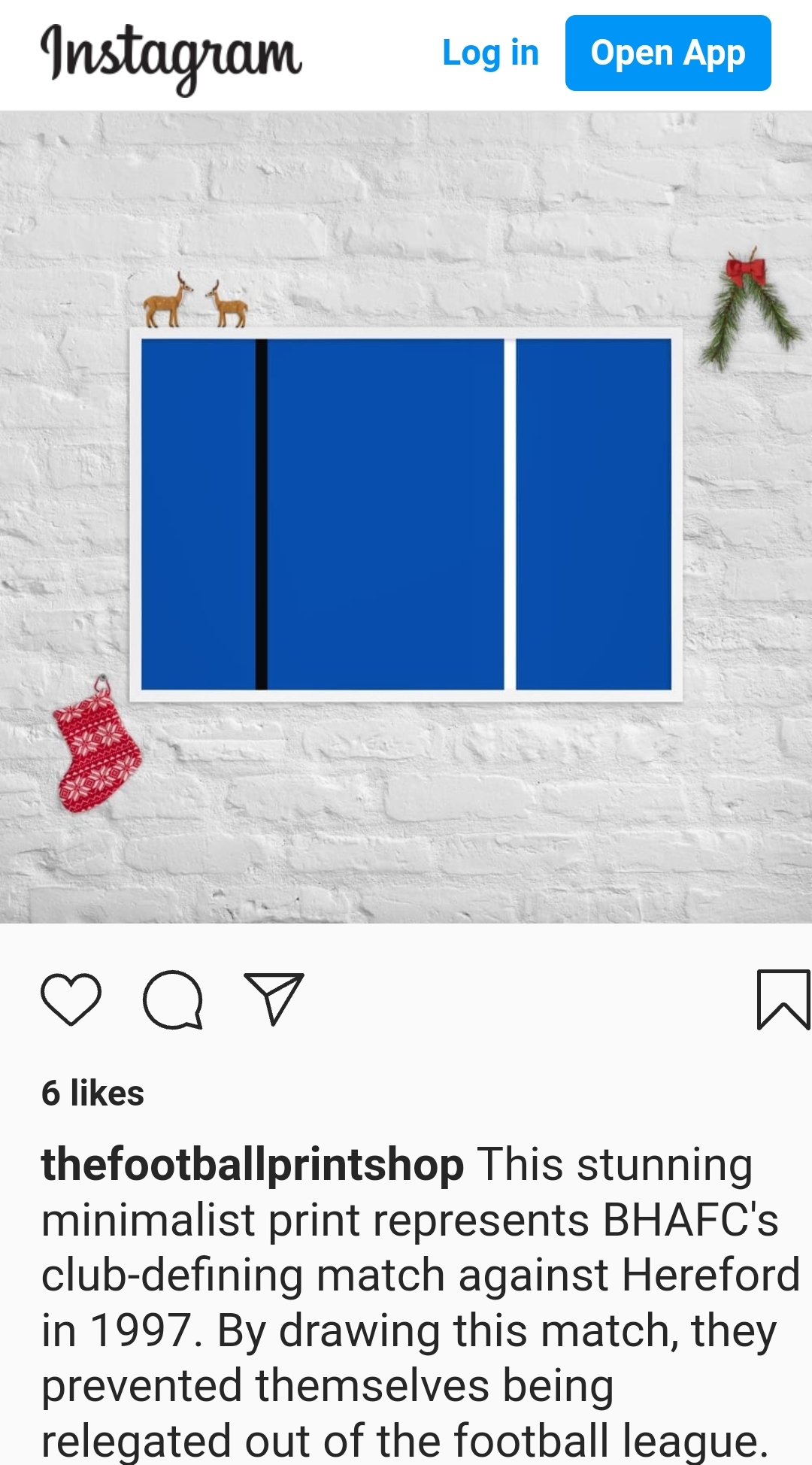This screenshot has width=812, height=1465.
Task: View the 6 likes list
Action: (92, 1093)
